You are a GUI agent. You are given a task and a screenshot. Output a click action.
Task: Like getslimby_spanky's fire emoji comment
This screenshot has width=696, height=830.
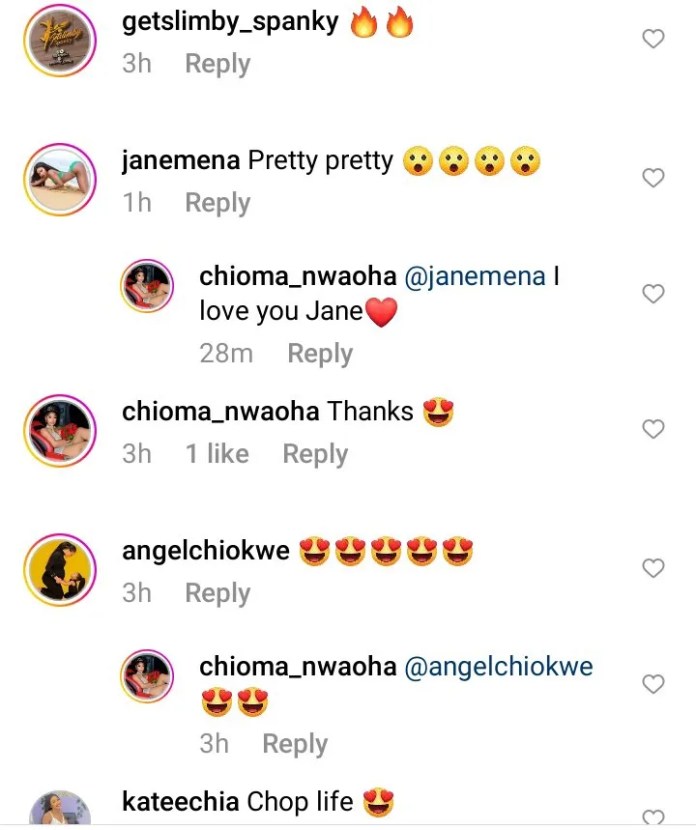(x=653, y=40)
